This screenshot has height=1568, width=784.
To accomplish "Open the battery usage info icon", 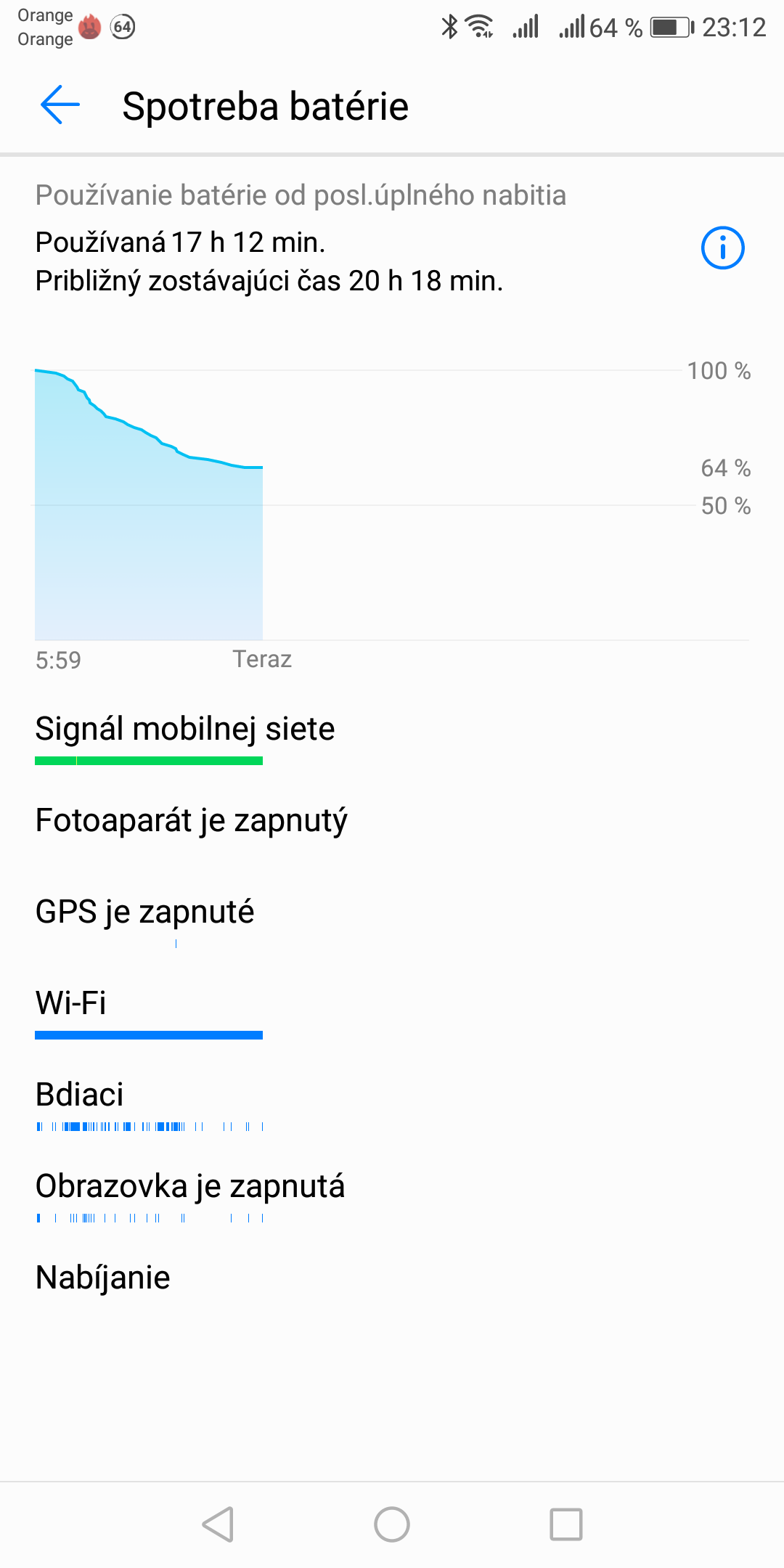I will coord(722,248).
